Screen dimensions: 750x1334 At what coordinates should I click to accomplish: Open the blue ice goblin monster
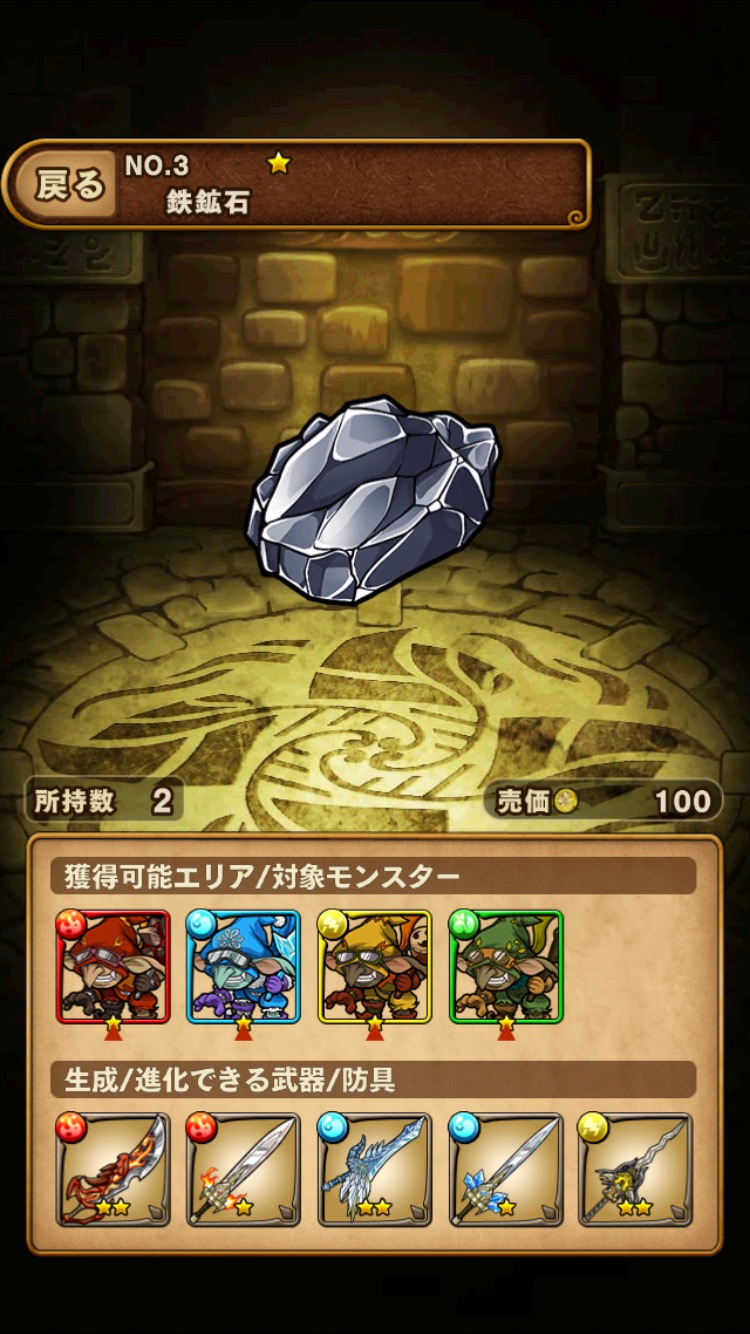tap(243, 967)
